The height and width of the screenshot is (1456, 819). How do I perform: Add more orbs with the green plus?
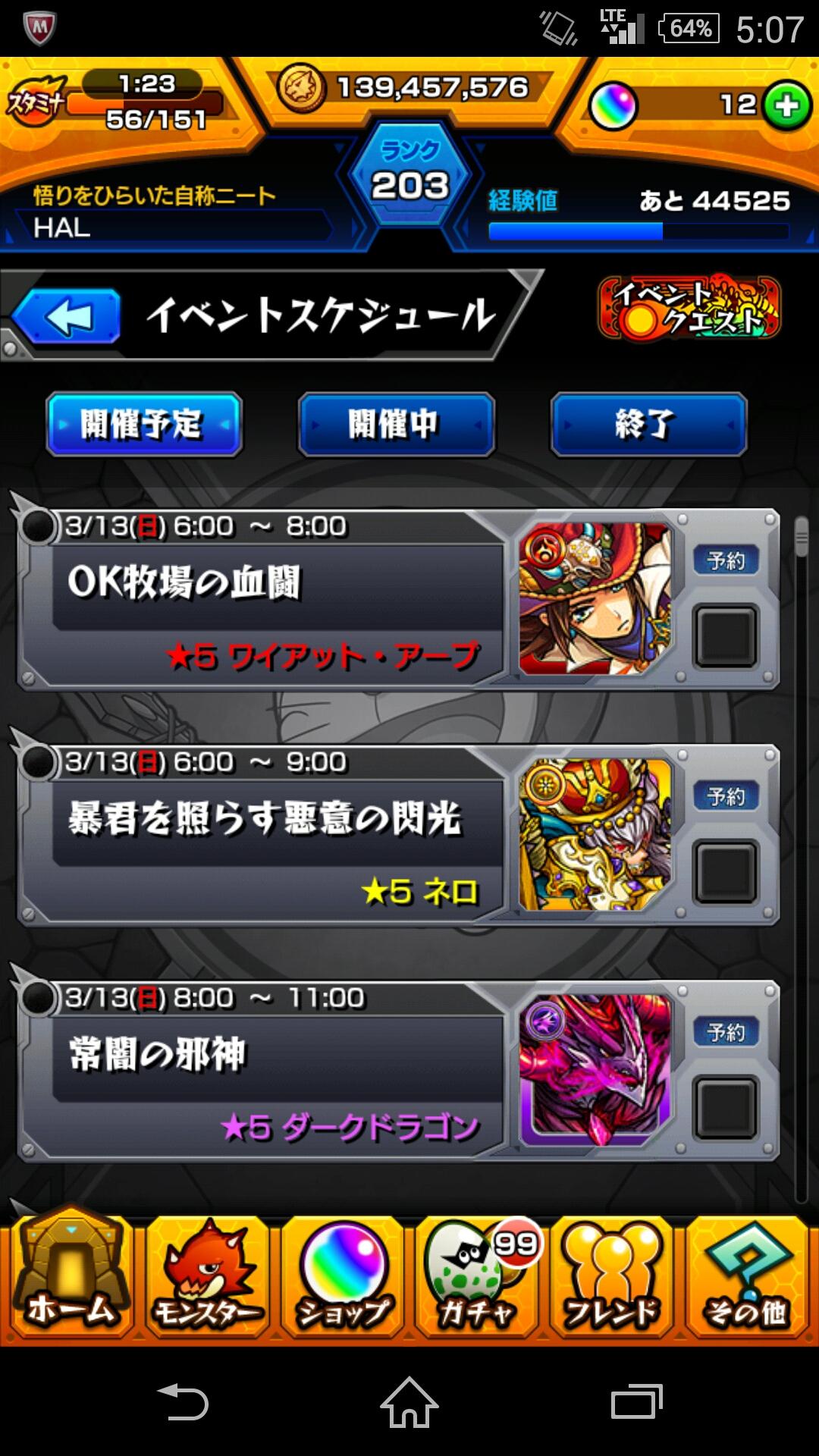[786, 105]
